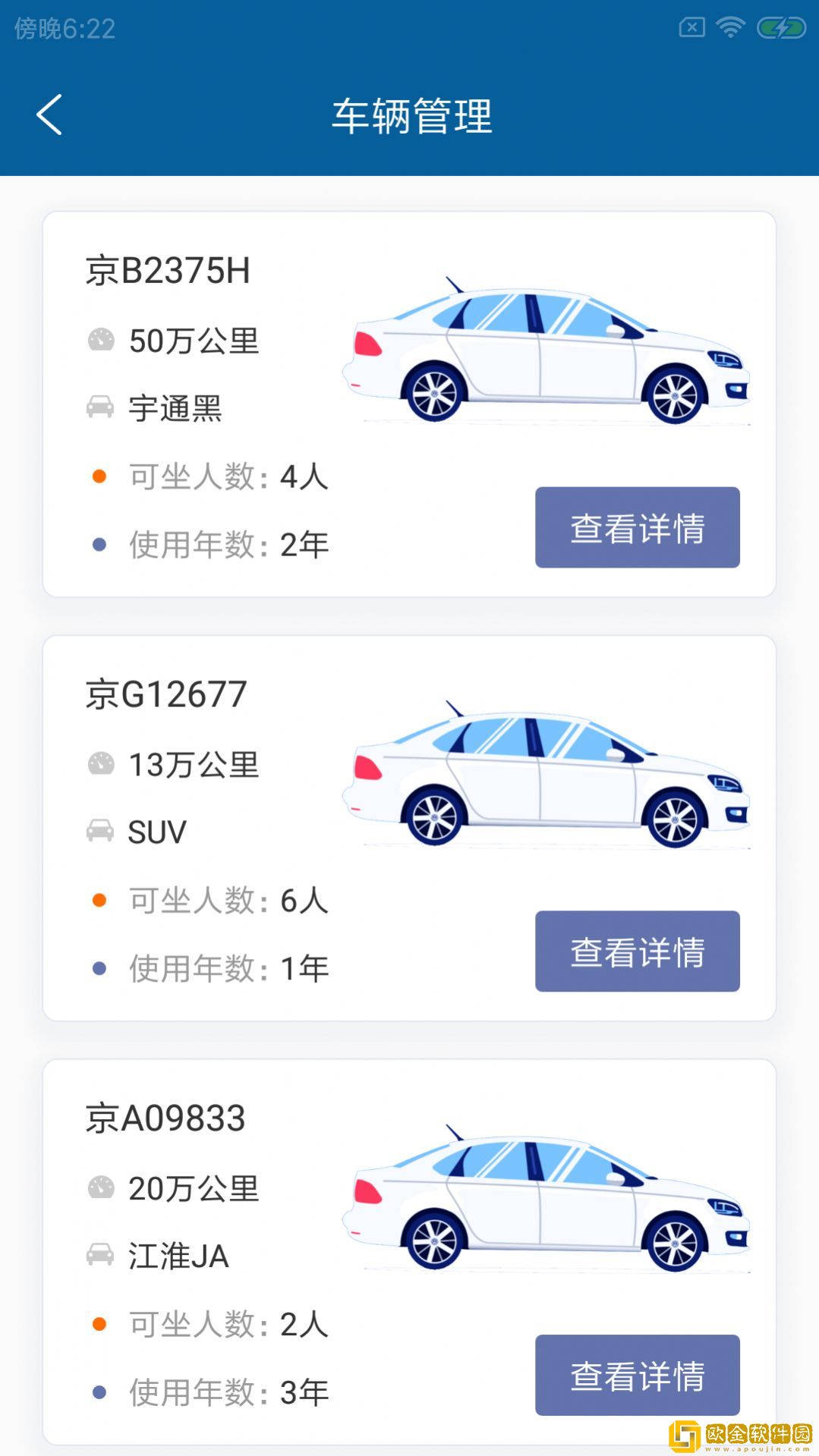Click the orange dot beside 可坐人数 2人
The image size is (819, 1456).
(x=99, y=1325)
